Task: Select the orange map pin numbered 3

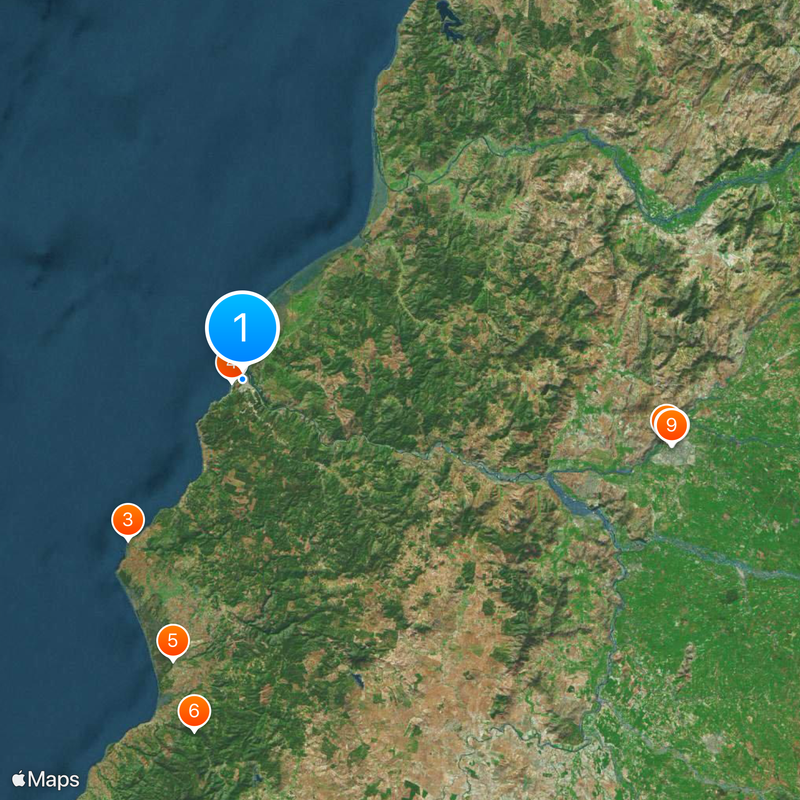Action: click(128, 519)
